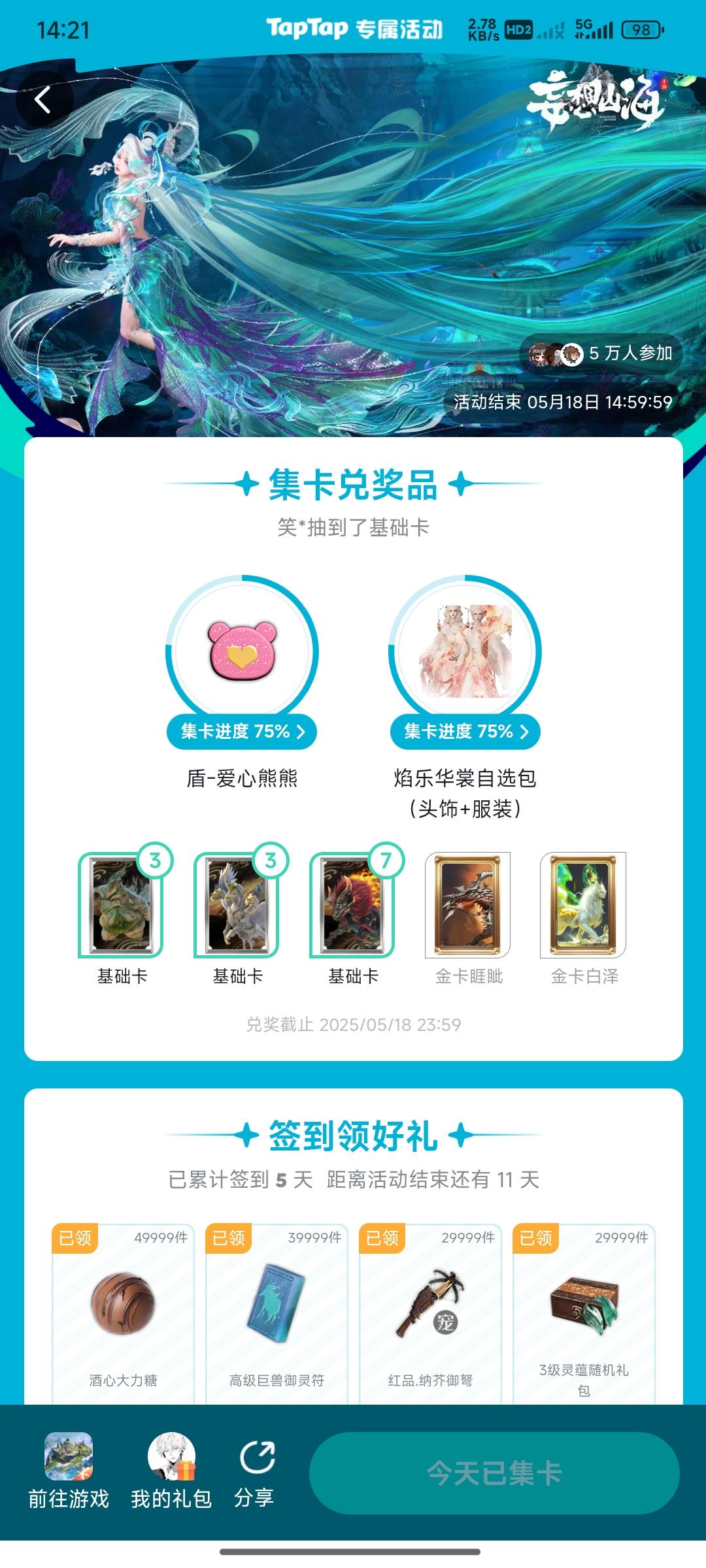View the base card with 7 copies

(x=353, y=906)
